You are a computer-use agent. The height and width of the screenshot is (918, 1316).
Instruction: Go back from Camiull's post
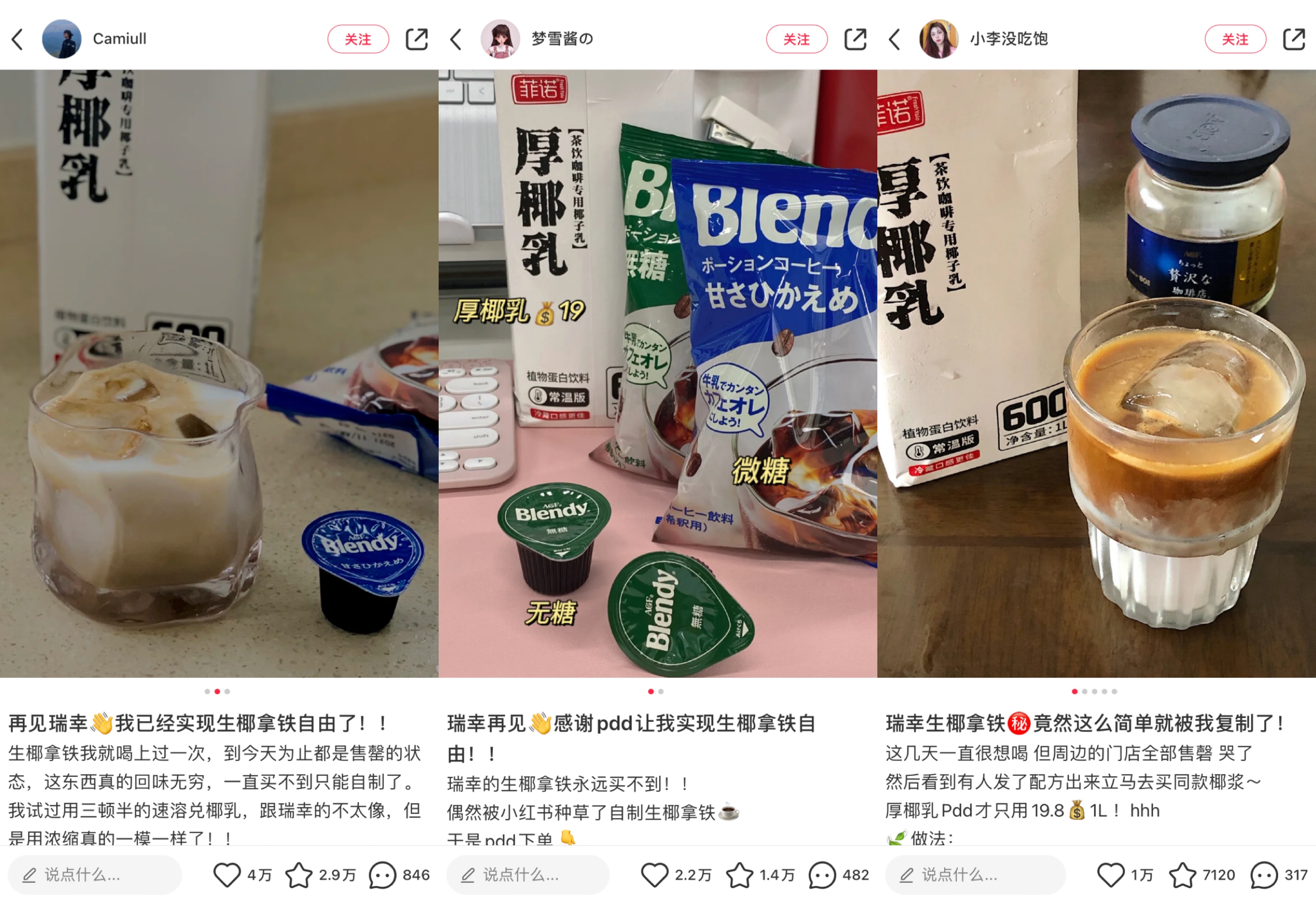(x=18, y=39)
